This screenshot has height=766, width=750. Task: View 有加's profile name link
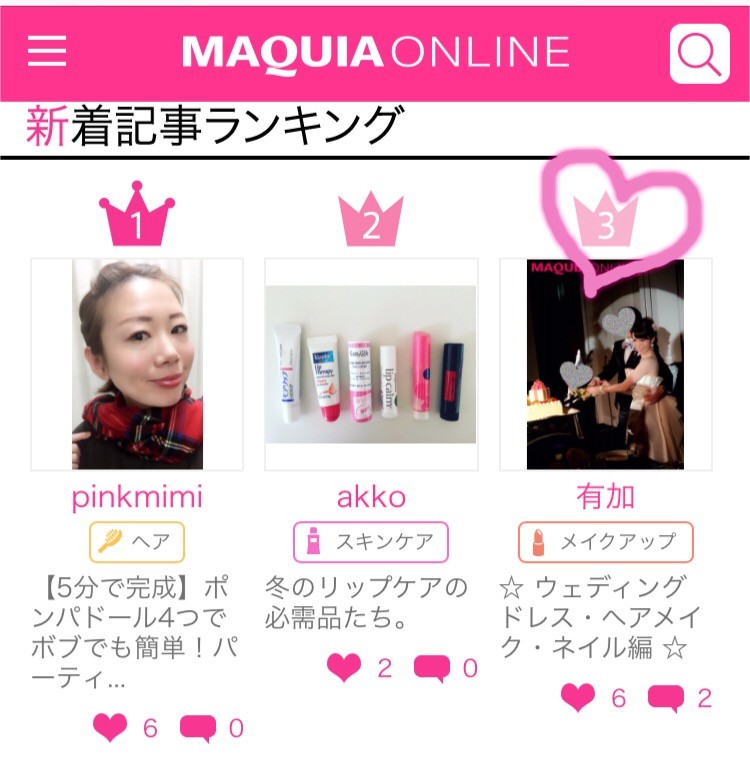tap(605, 497)
